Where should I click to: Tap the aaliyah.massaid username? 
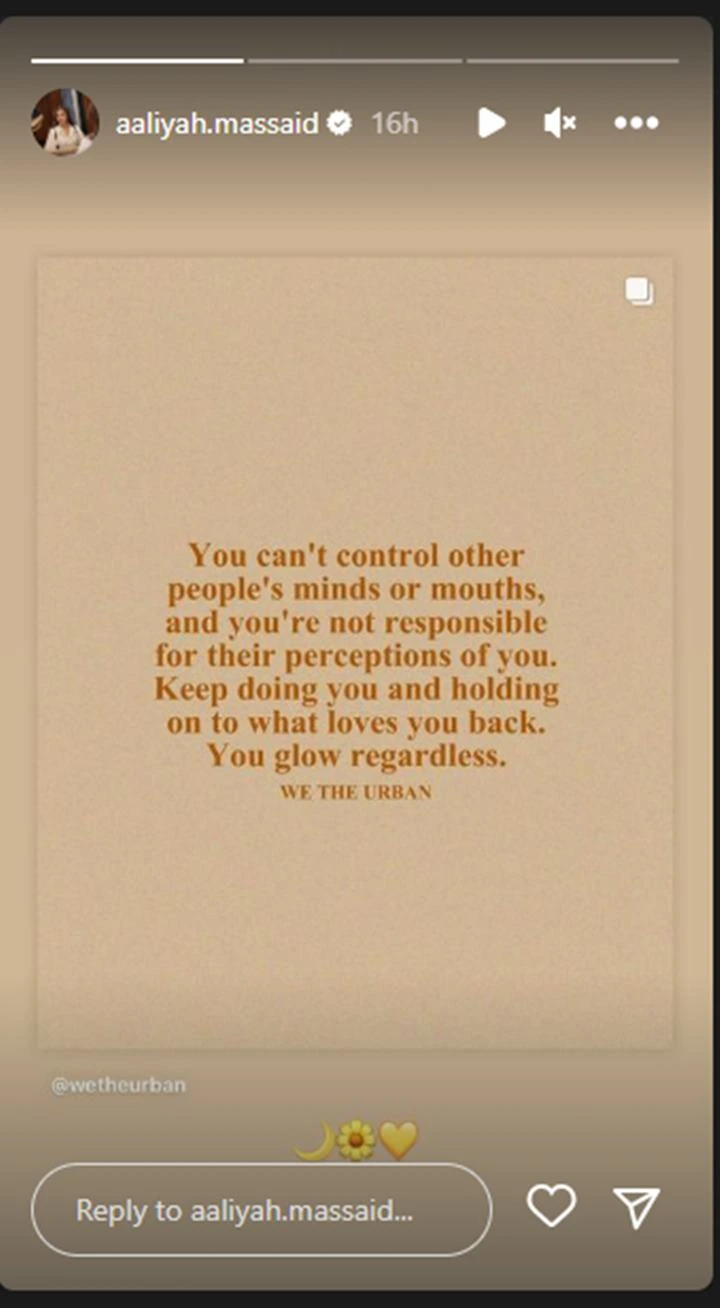point(216,123)
